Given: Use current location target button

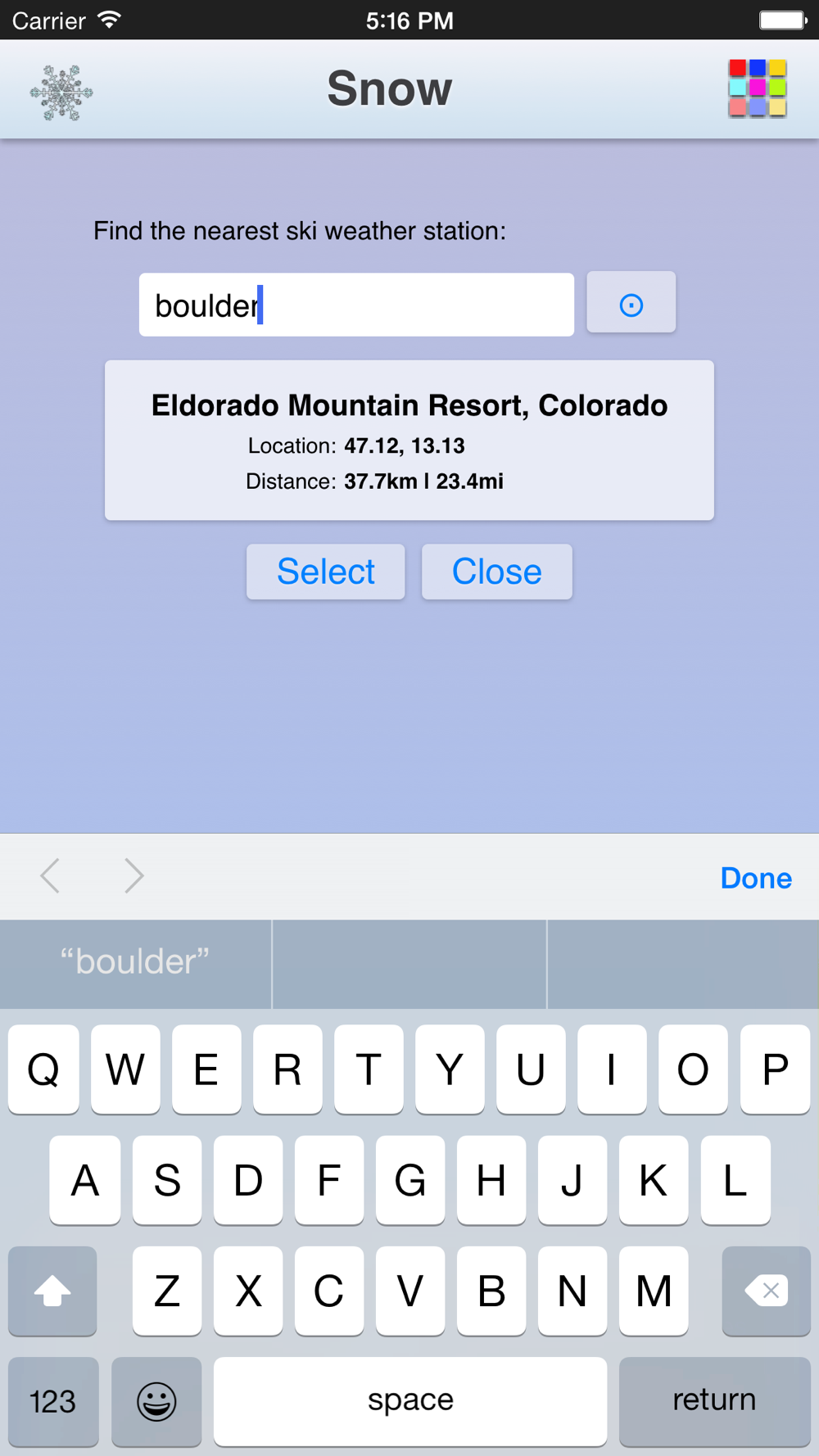Looking at the screenshot, I should tap(631, 303).
